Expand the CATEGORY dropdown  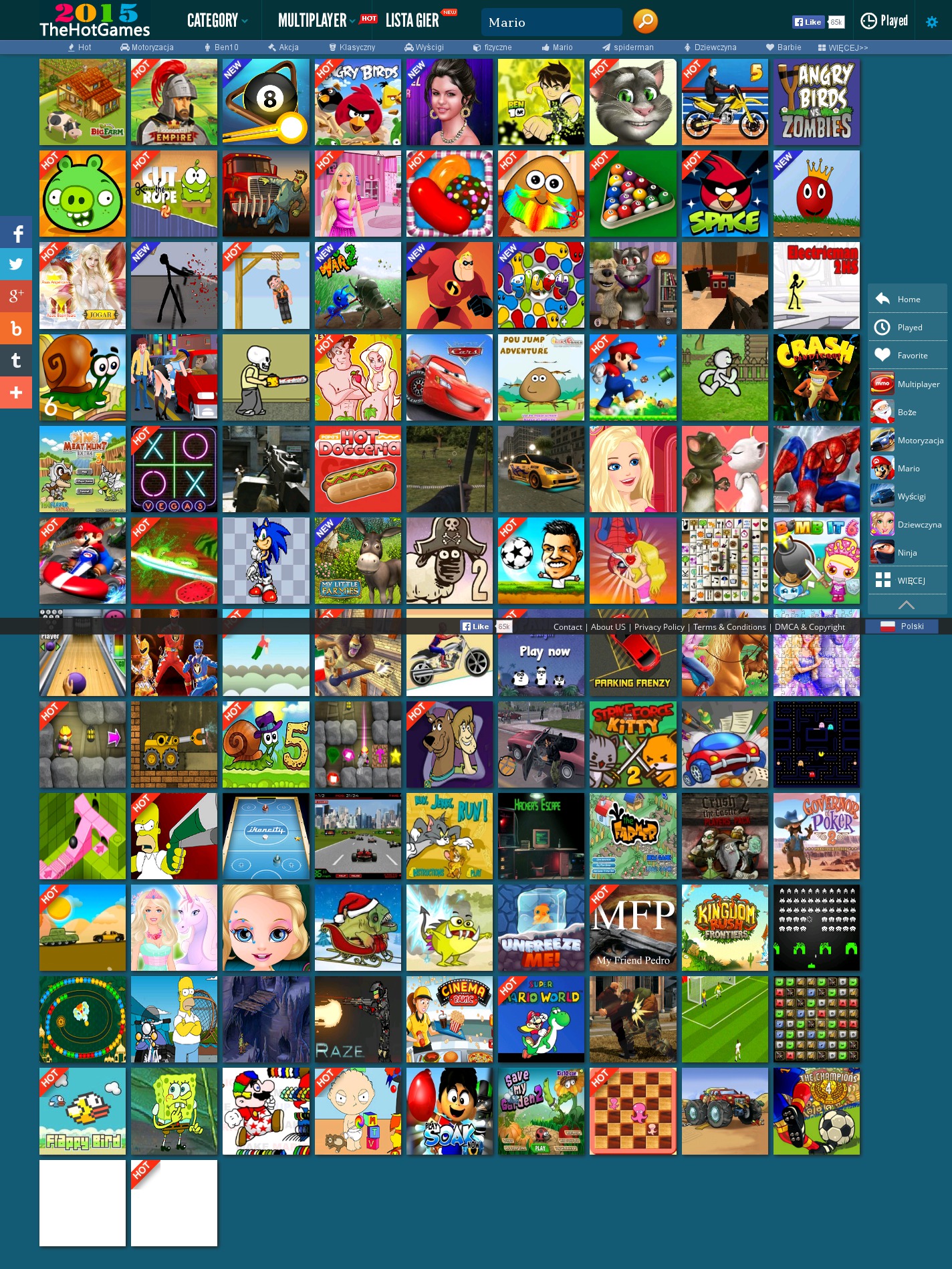(x=217, y=21)
